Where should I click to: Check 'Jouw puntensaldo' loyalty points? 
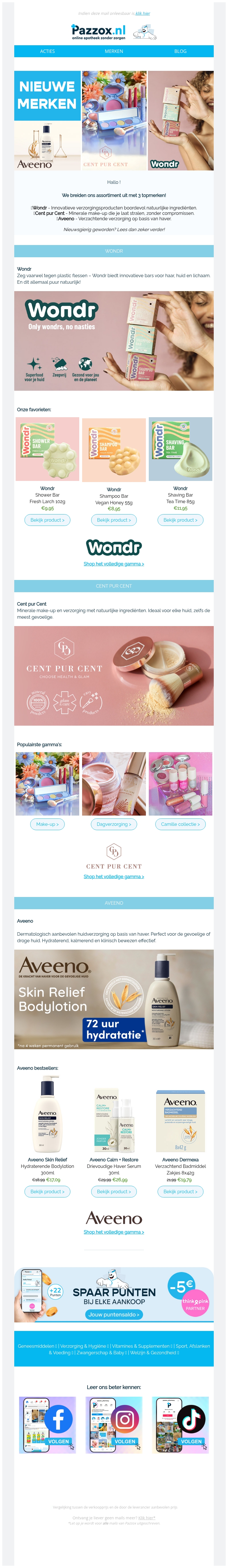(114, 1314)
